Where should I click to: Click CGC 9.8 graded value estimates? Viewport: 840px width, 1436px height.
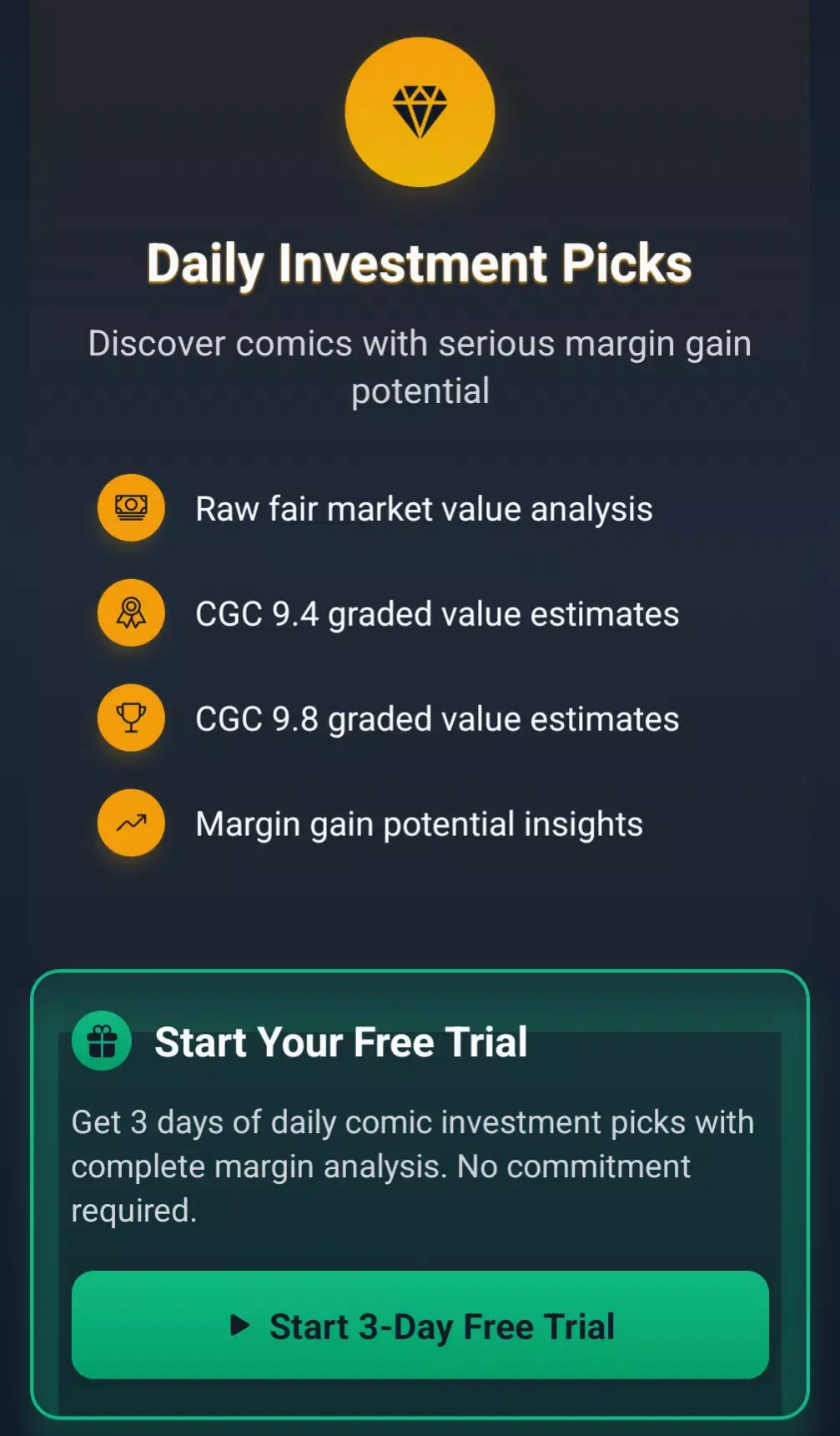[x=437, y=718]
